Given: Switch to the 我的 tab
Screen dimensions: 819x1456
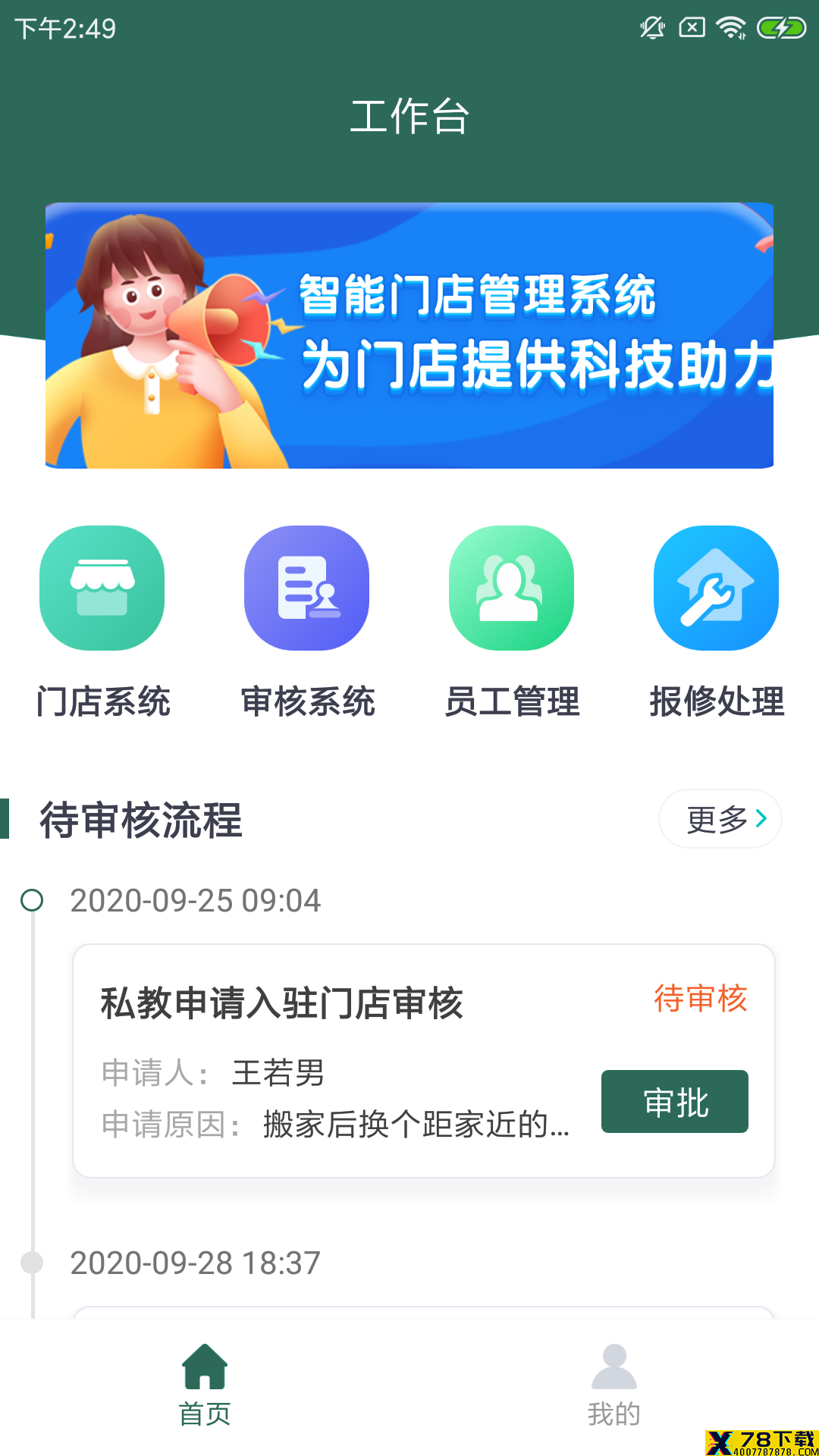Looking at the screenshot, I should (614, 1385).
